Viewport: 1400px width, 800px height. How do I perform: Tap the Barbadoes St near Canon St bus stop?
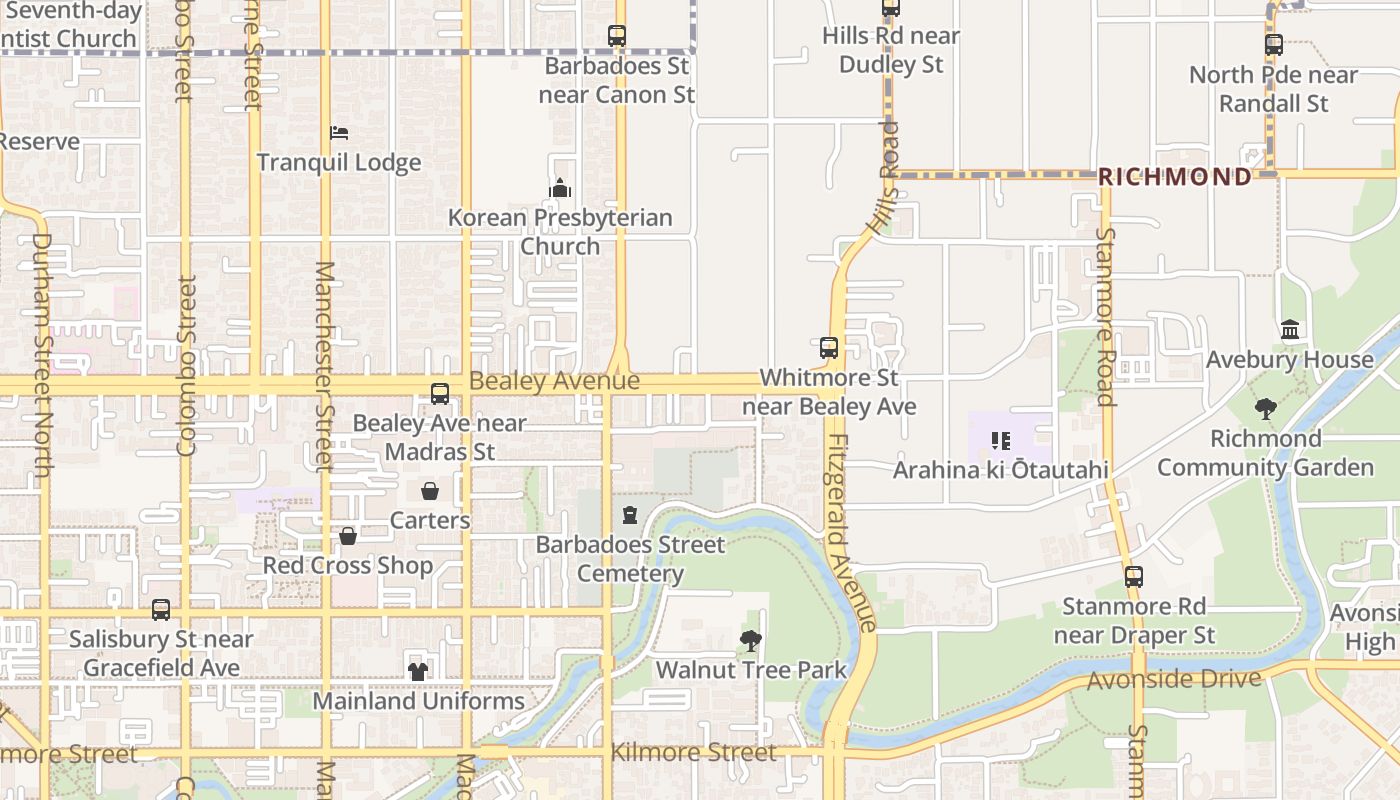[x=617, y=36]
